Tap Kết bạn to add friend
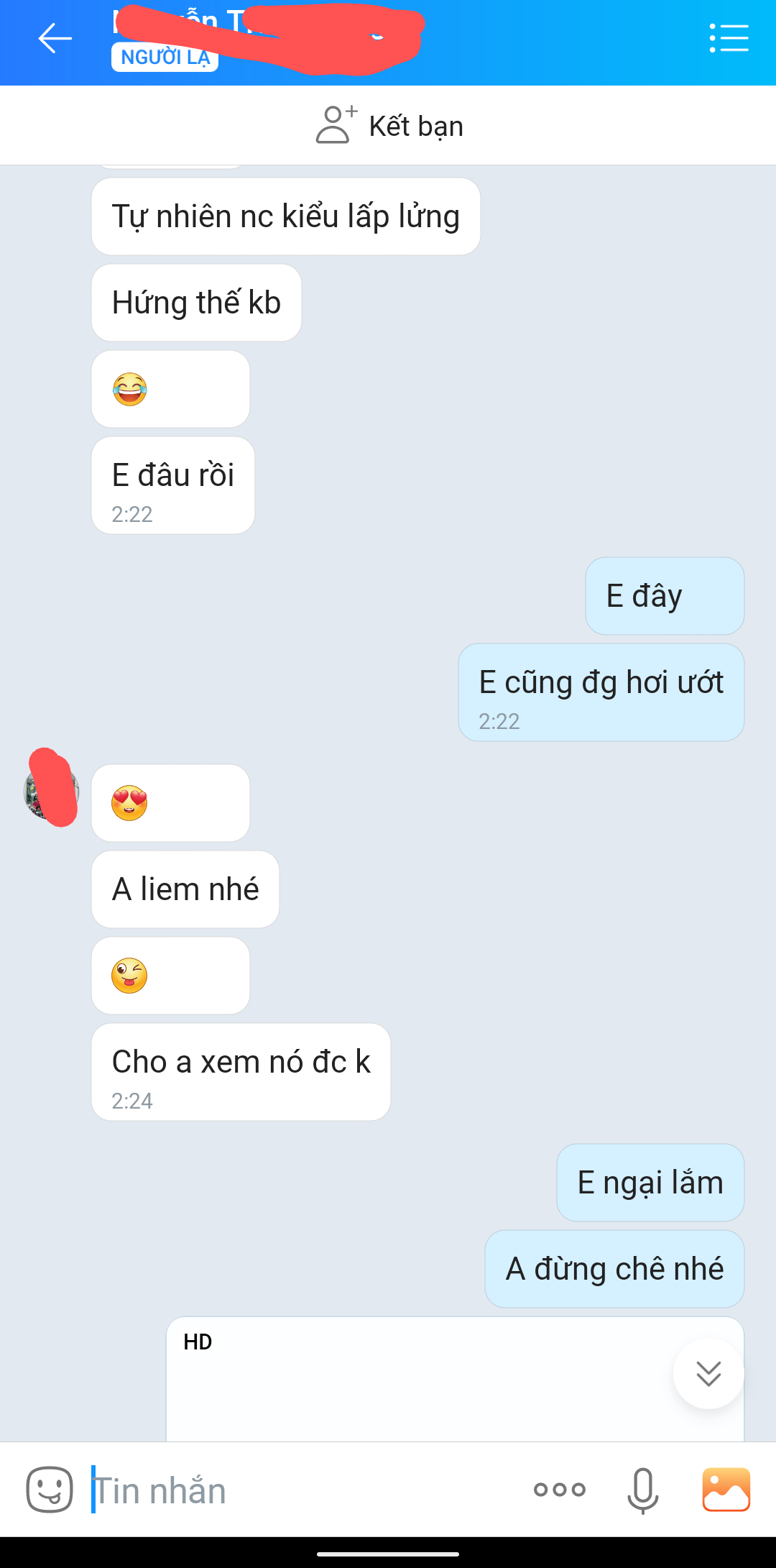Viewport: 776px width, 1568px height. tap(389, 126)
